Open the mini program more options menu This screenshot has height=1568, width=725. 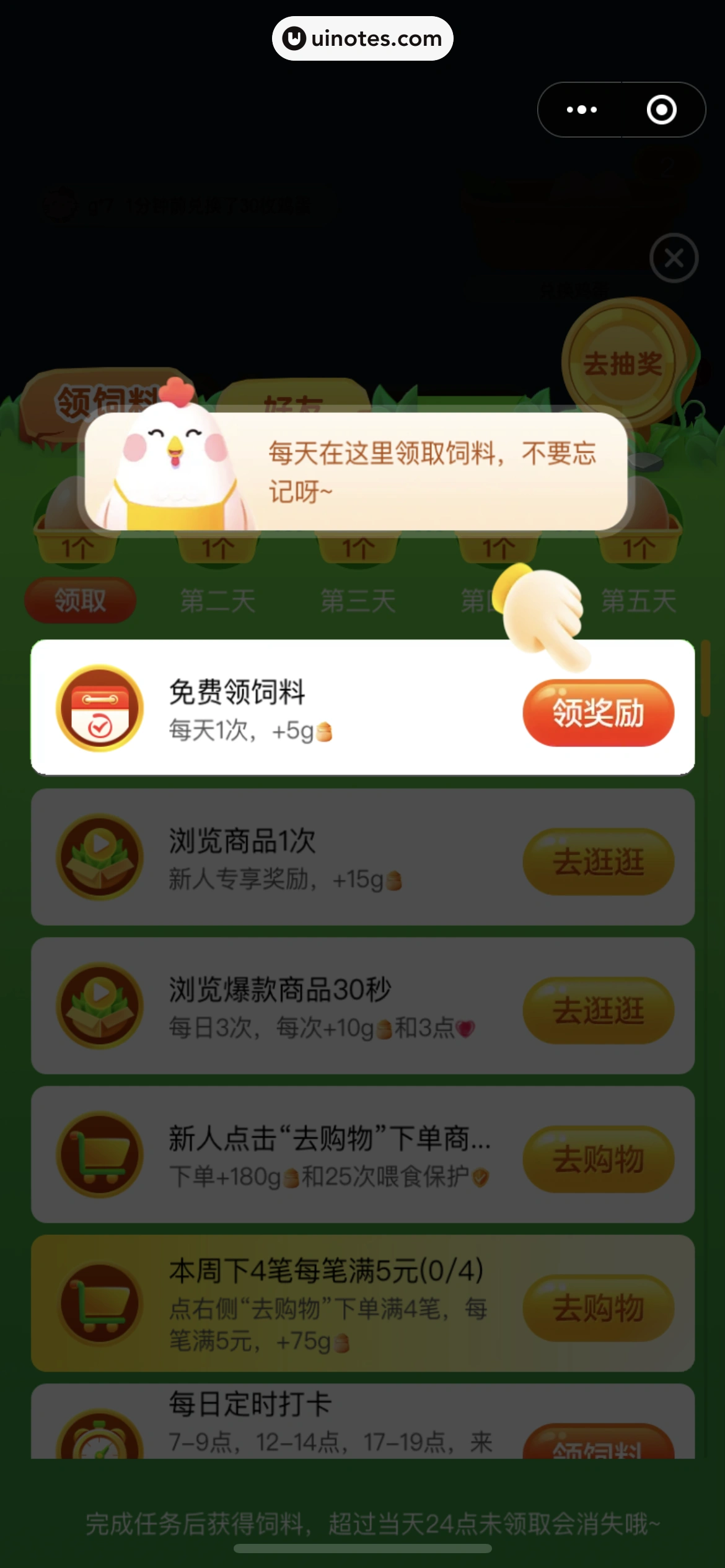(x=581, y=110)
